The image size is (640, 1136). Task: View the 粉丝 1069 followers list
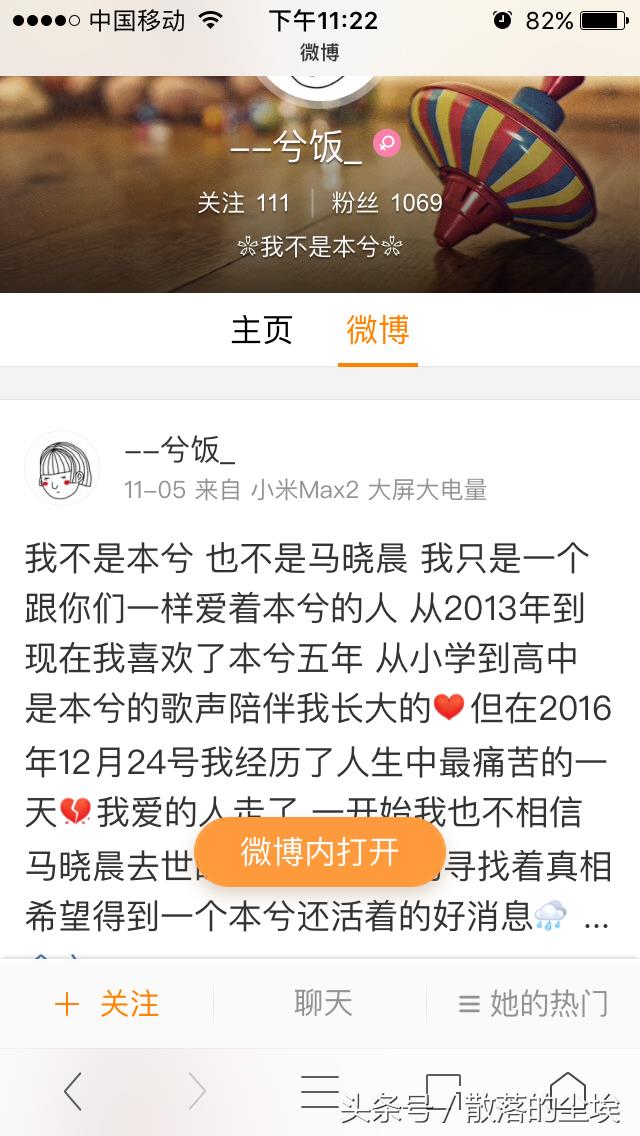pos(386,203)
